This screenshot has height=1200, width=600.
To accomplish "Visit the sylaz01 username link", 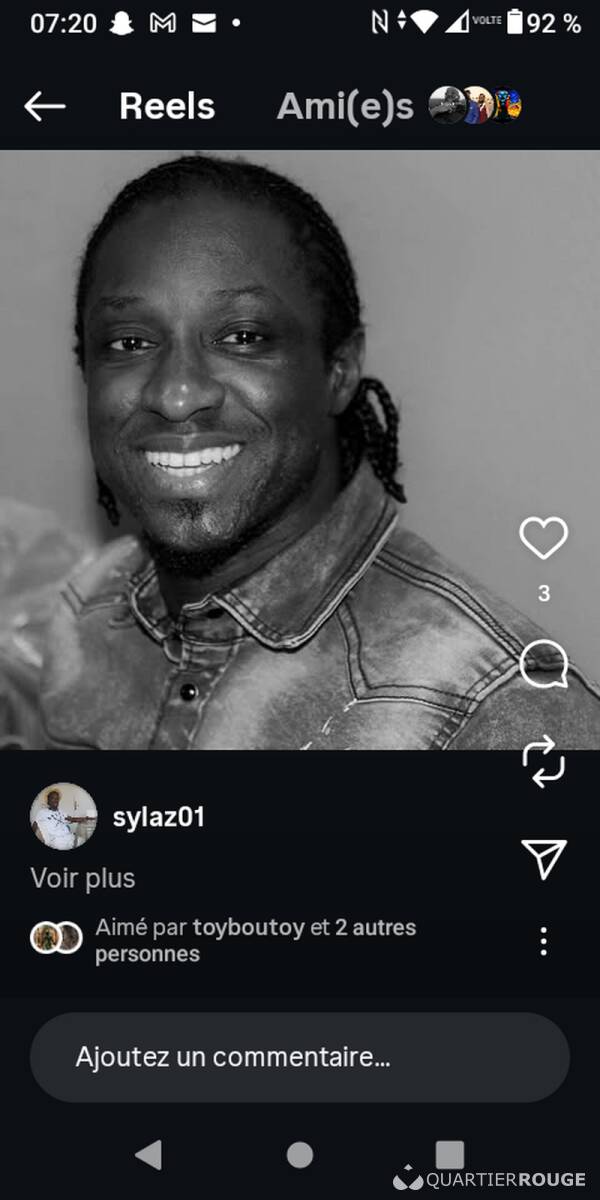I will pos(159,817).
